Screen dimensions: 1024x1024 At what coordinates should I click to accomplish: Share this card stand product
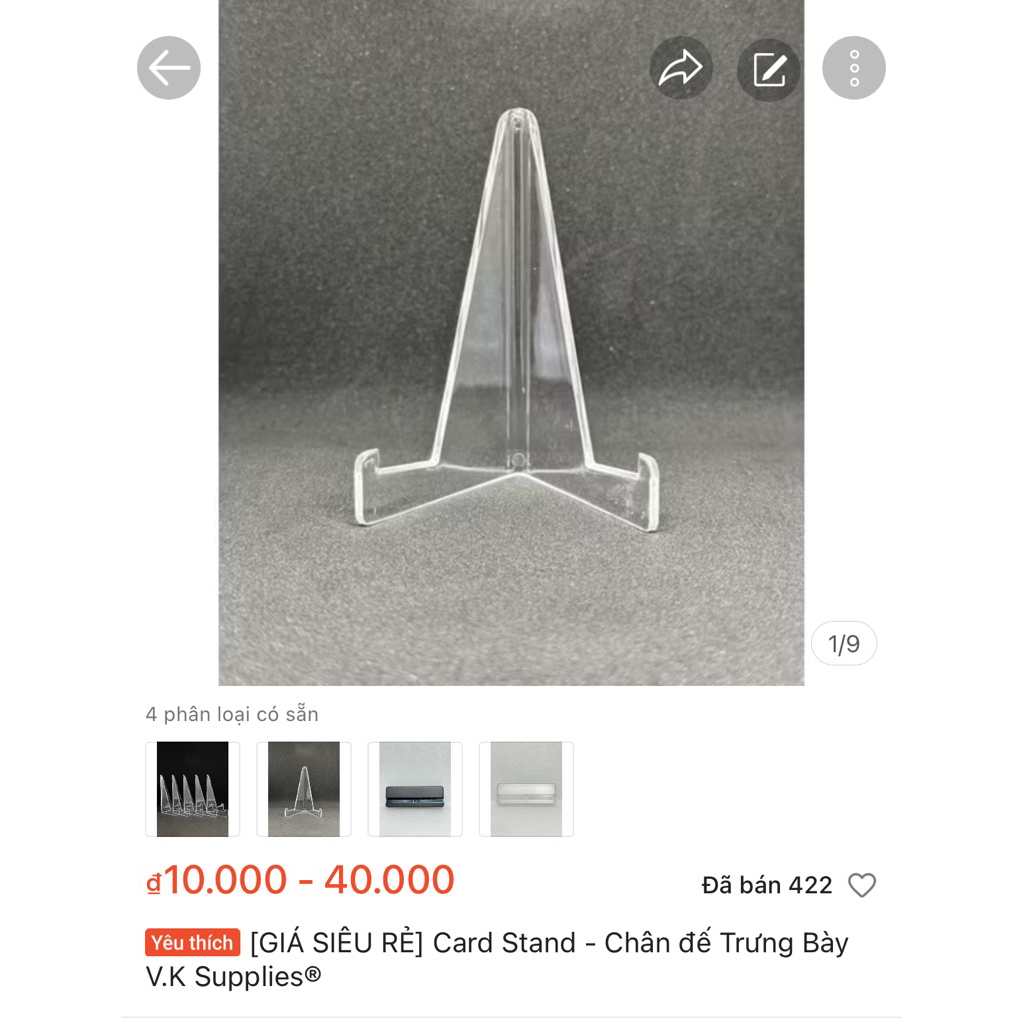coord(681,68)
